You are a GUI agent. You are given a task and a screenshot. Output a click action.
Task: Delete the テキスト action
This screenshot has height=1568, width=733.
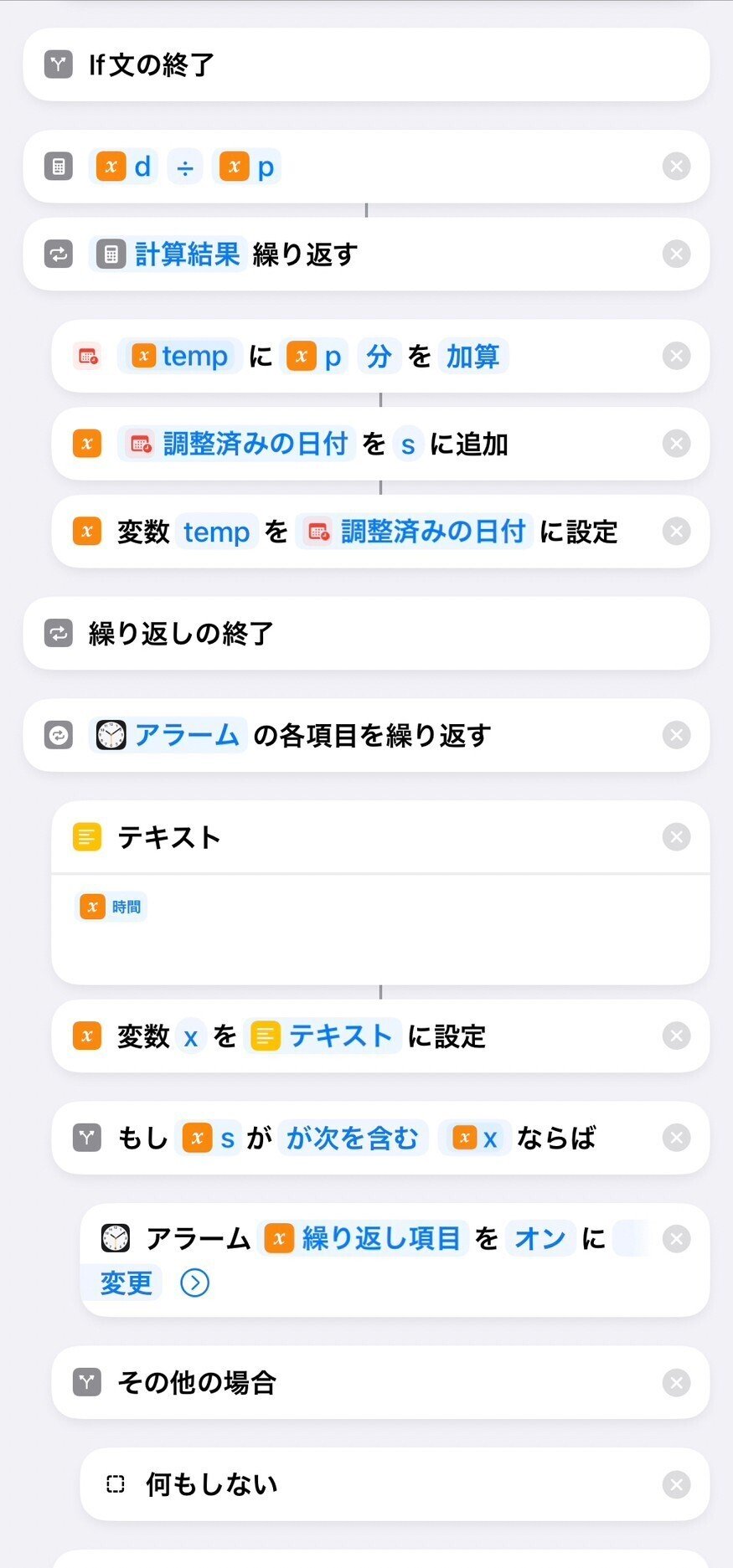pos(676,836)
